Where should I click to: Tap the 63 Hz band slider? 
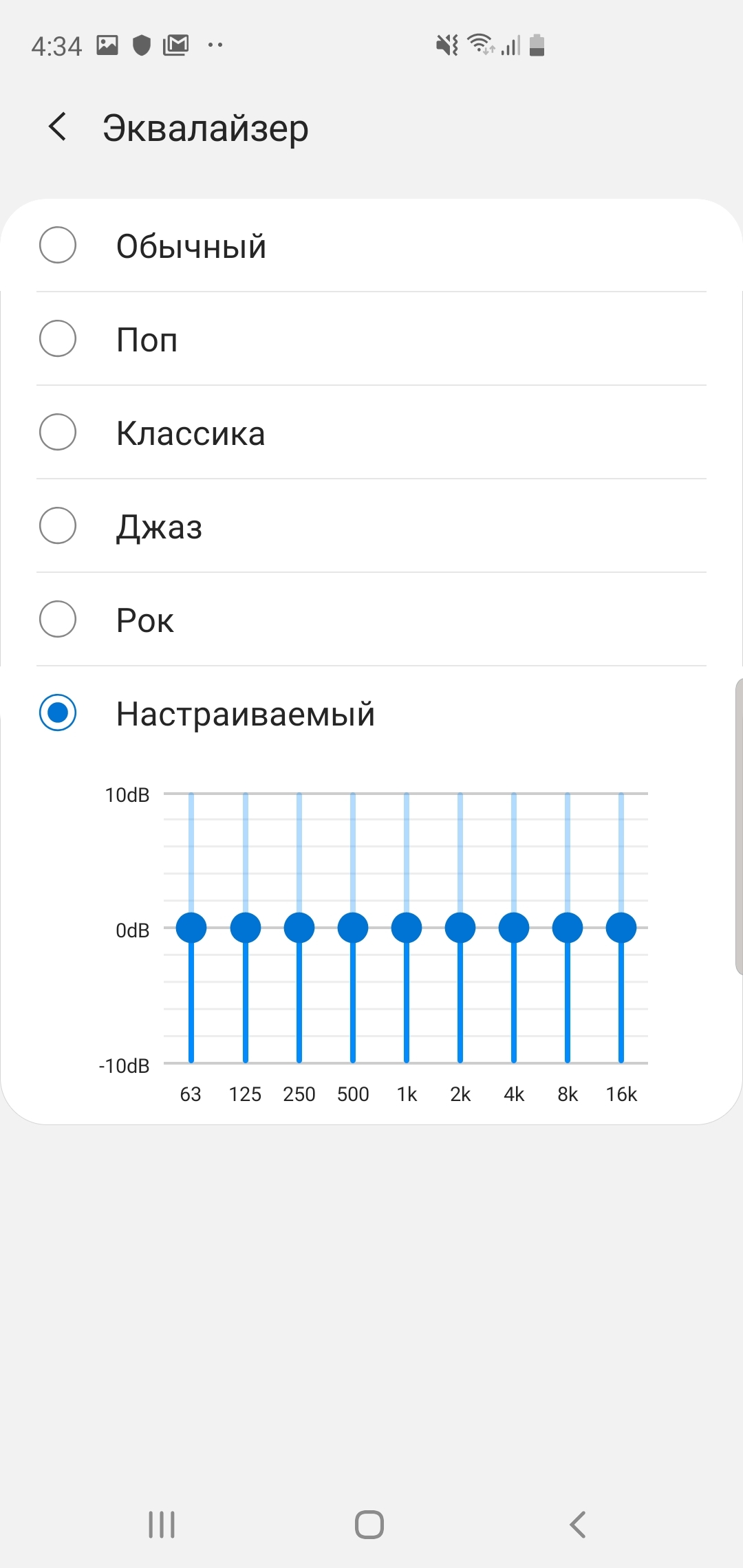pos(191,928)
